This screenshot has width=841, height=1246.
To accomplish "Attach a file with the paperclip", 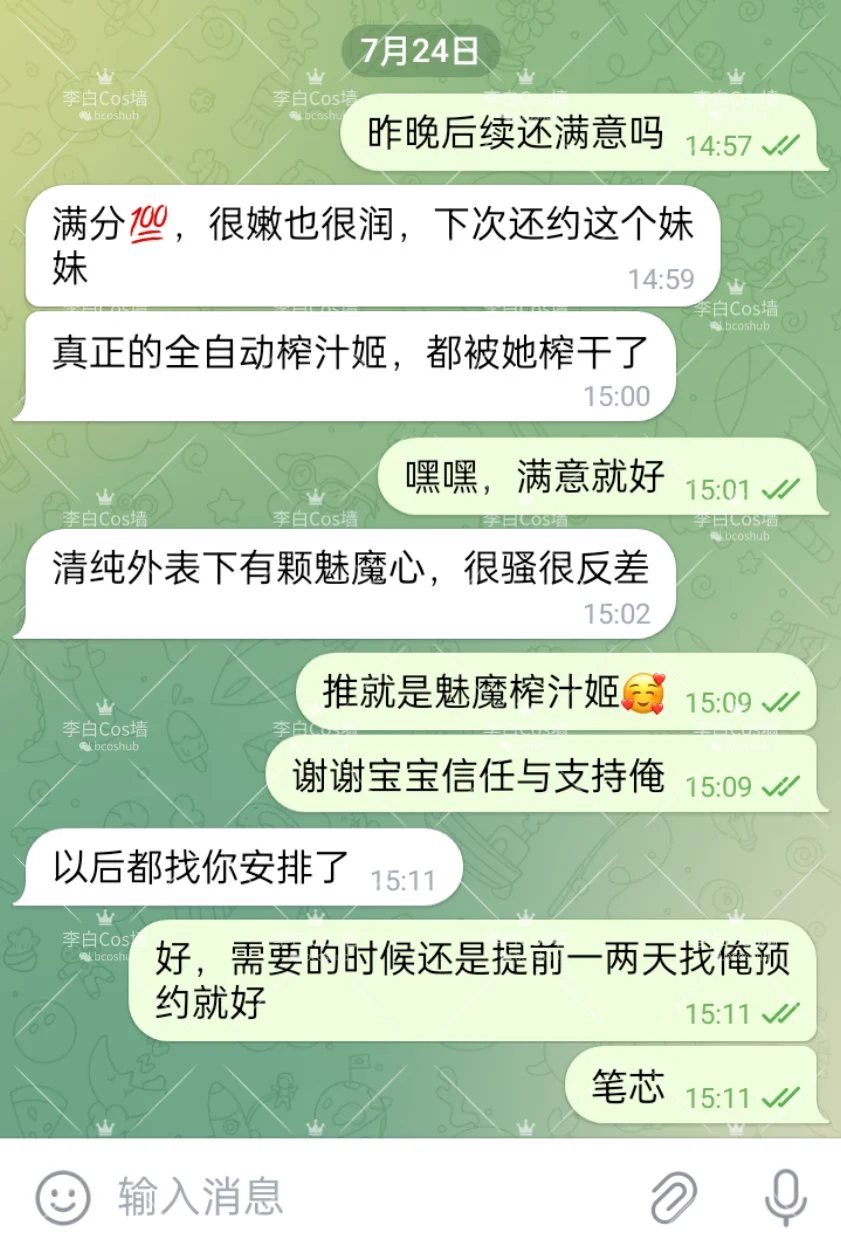I will click(x=674, y=1196).
